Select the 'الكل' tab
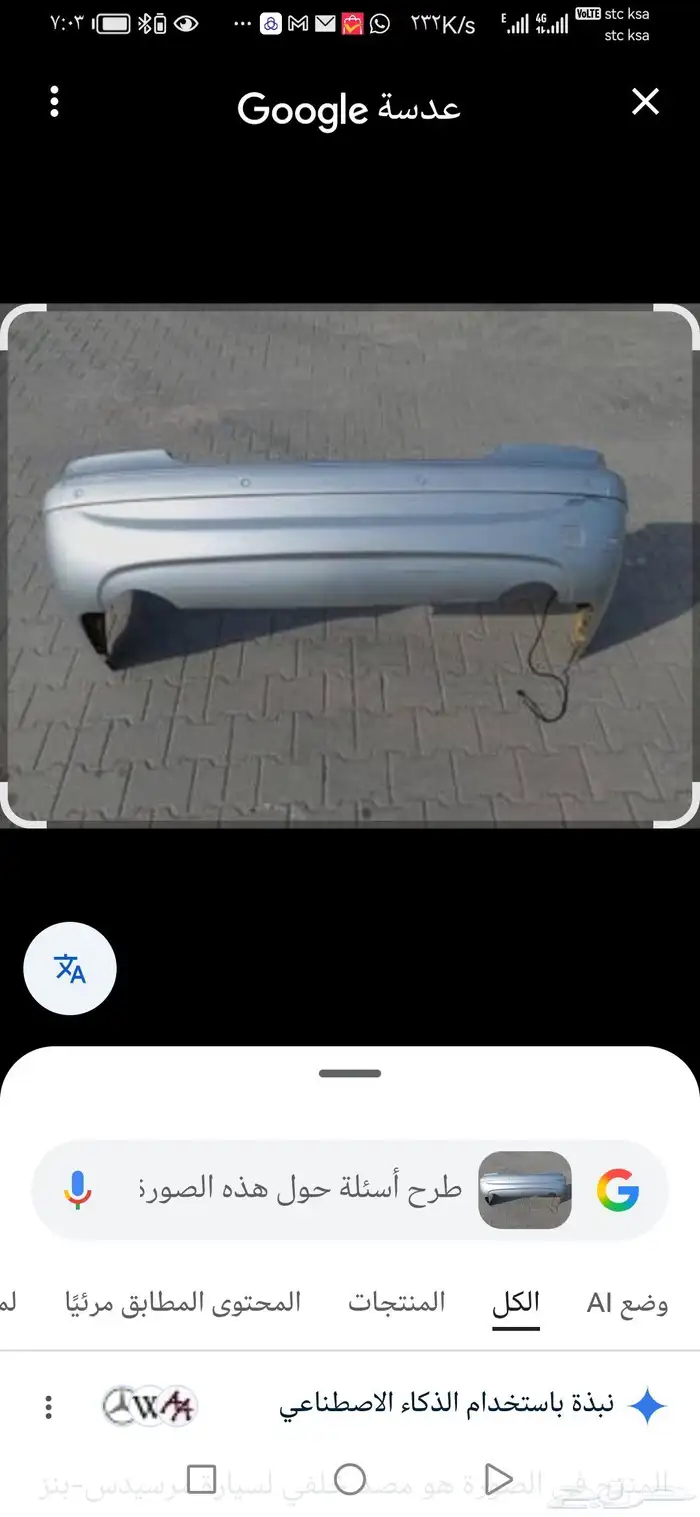This screenshot has width=700, height=1517. pos(516,1303)
